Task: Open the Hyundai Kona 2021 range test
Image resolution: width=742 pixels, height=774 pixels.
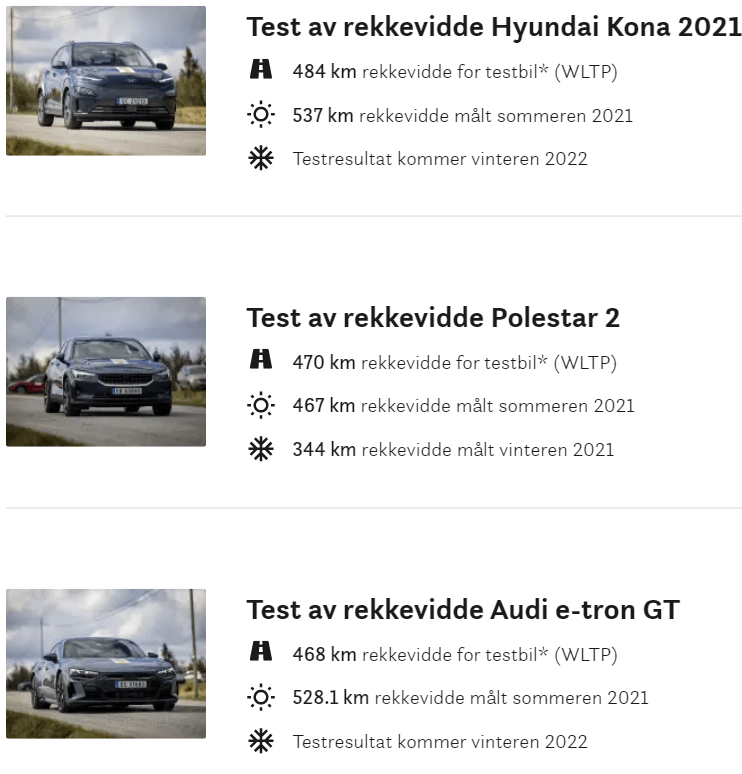Action: click(x=493, y=28)
